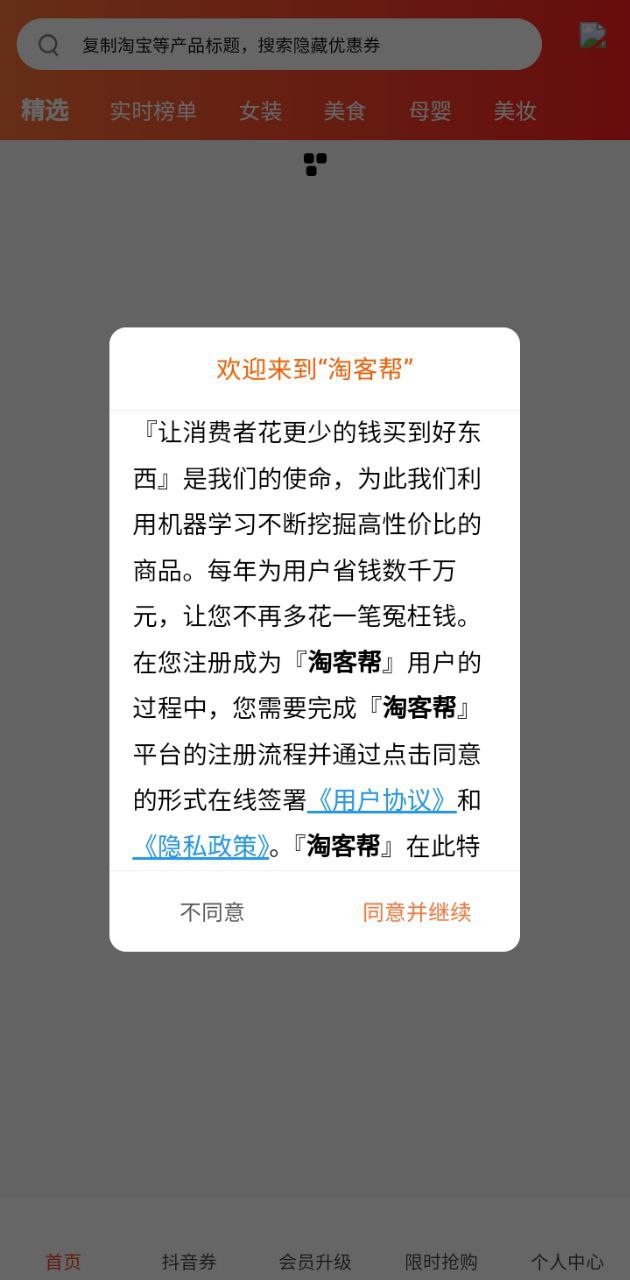This screenshot has height=1280, width=630.
Task: Return to the 首页 tab
Action: (63, 1262)
